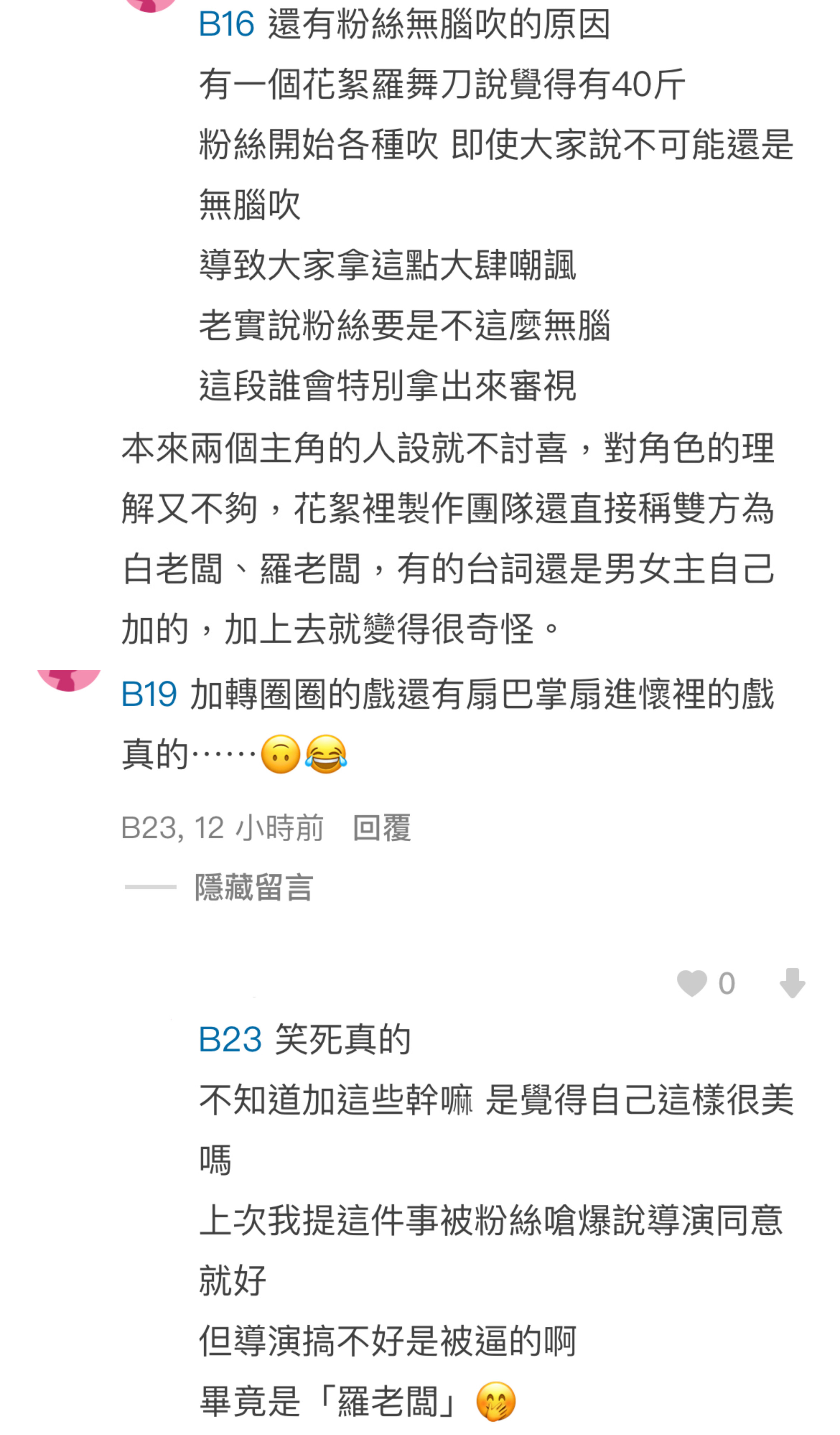Downvote the comment with the arrow icon
Viewport: 840px width, 1435px height.
coord(792,983)
